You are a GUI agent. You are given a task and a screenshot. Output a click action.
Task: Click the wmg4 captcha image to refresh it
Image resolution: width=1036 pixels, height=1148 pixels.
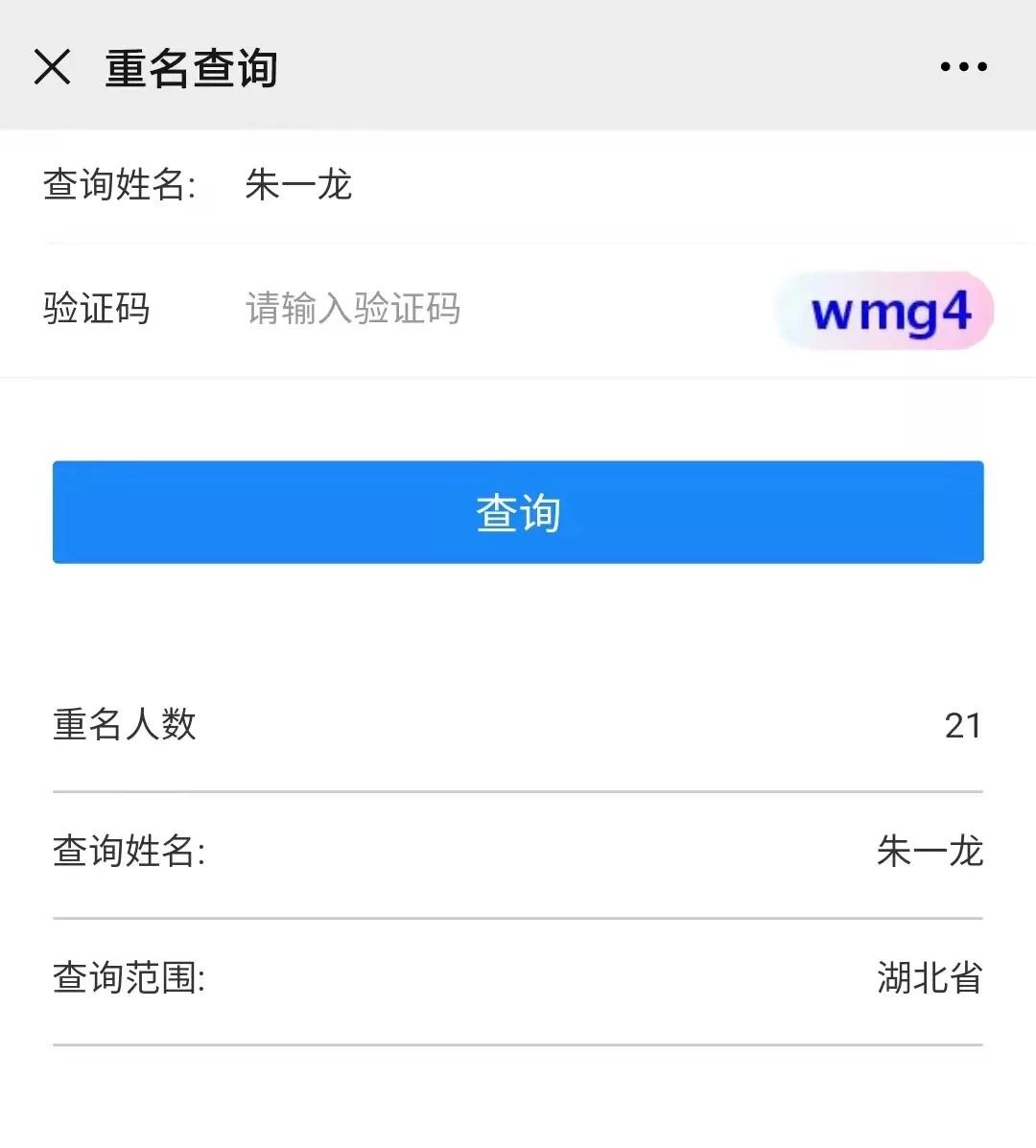tap(884, 310)
